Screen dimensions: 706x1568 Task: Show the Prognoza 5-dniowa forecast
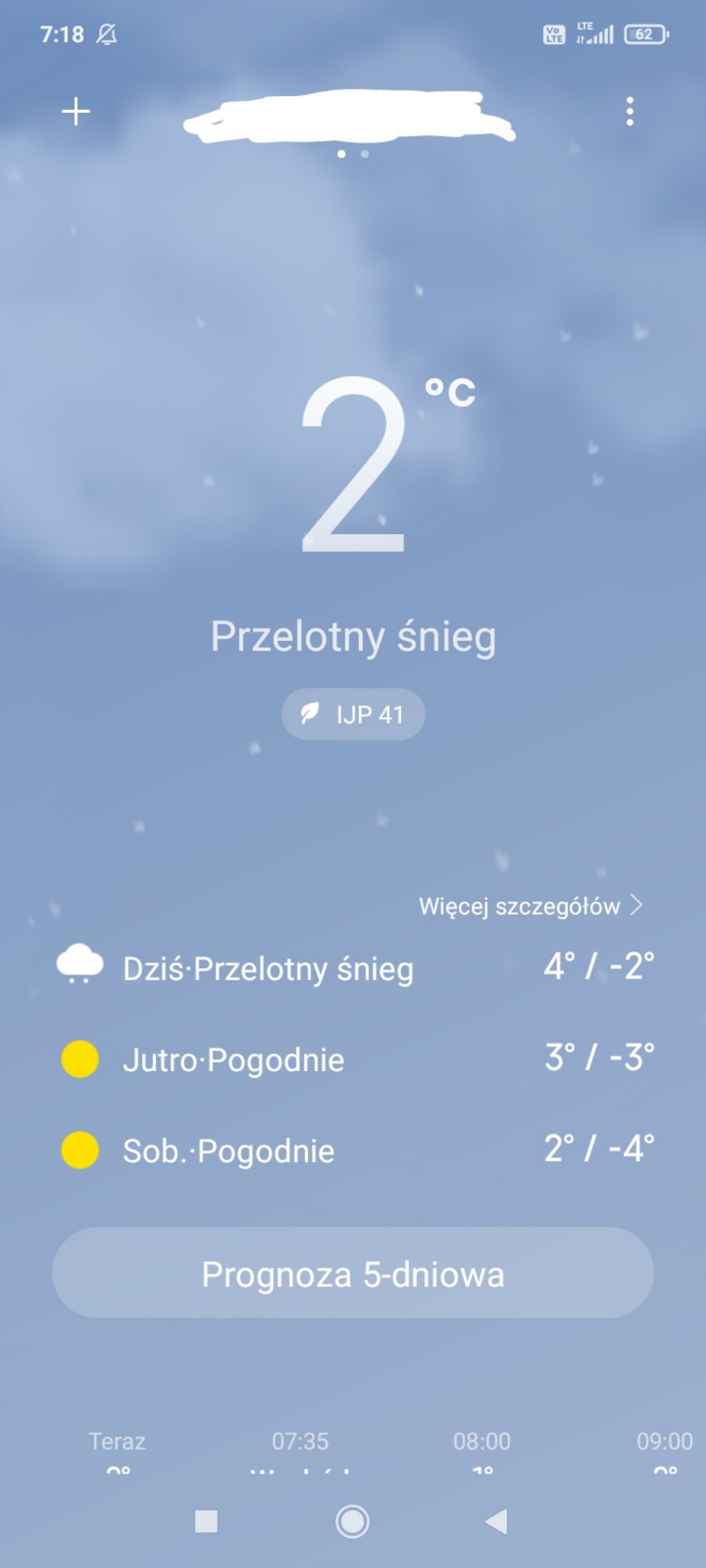[353, 1273]
